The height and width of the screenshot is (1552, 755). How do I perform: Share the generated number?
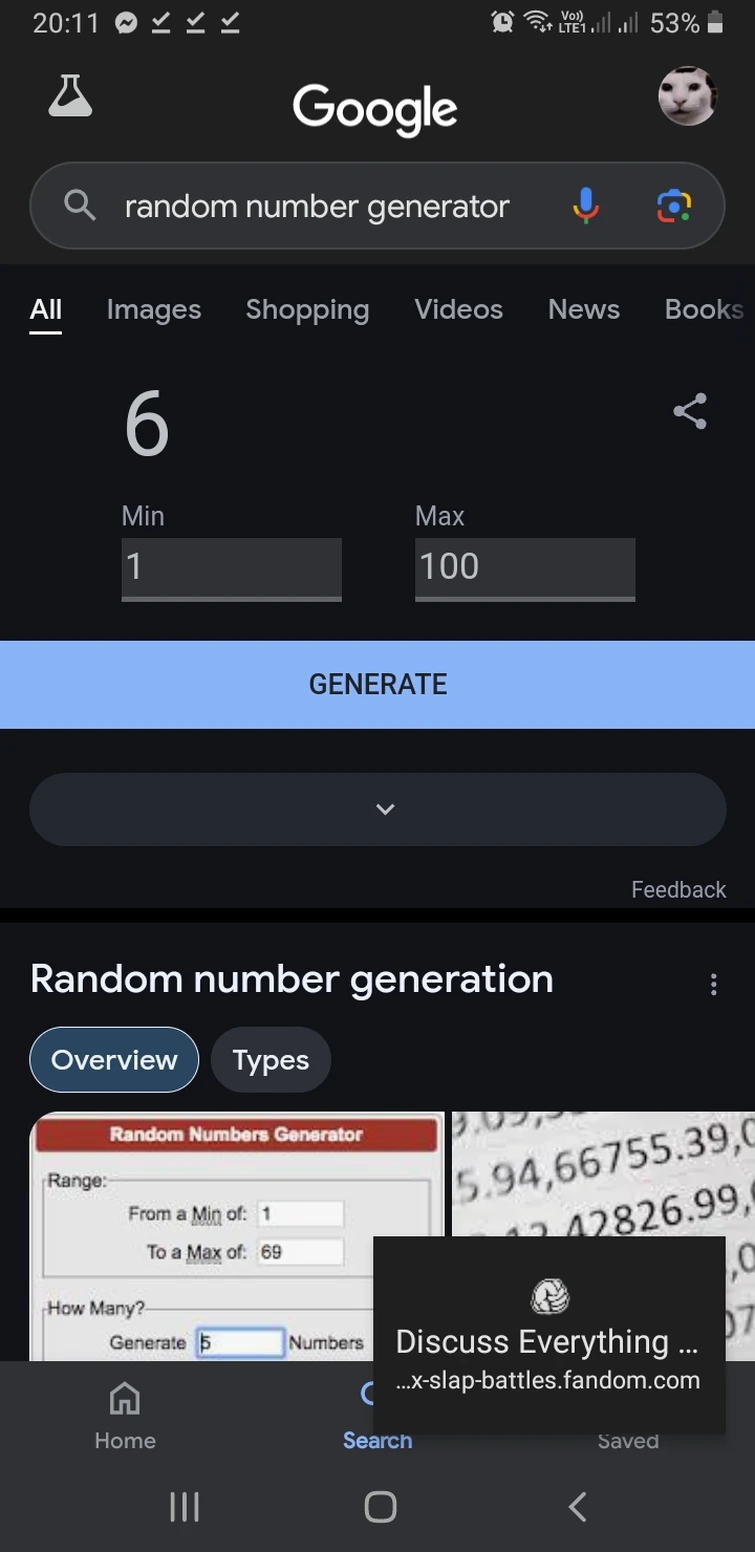689,411
